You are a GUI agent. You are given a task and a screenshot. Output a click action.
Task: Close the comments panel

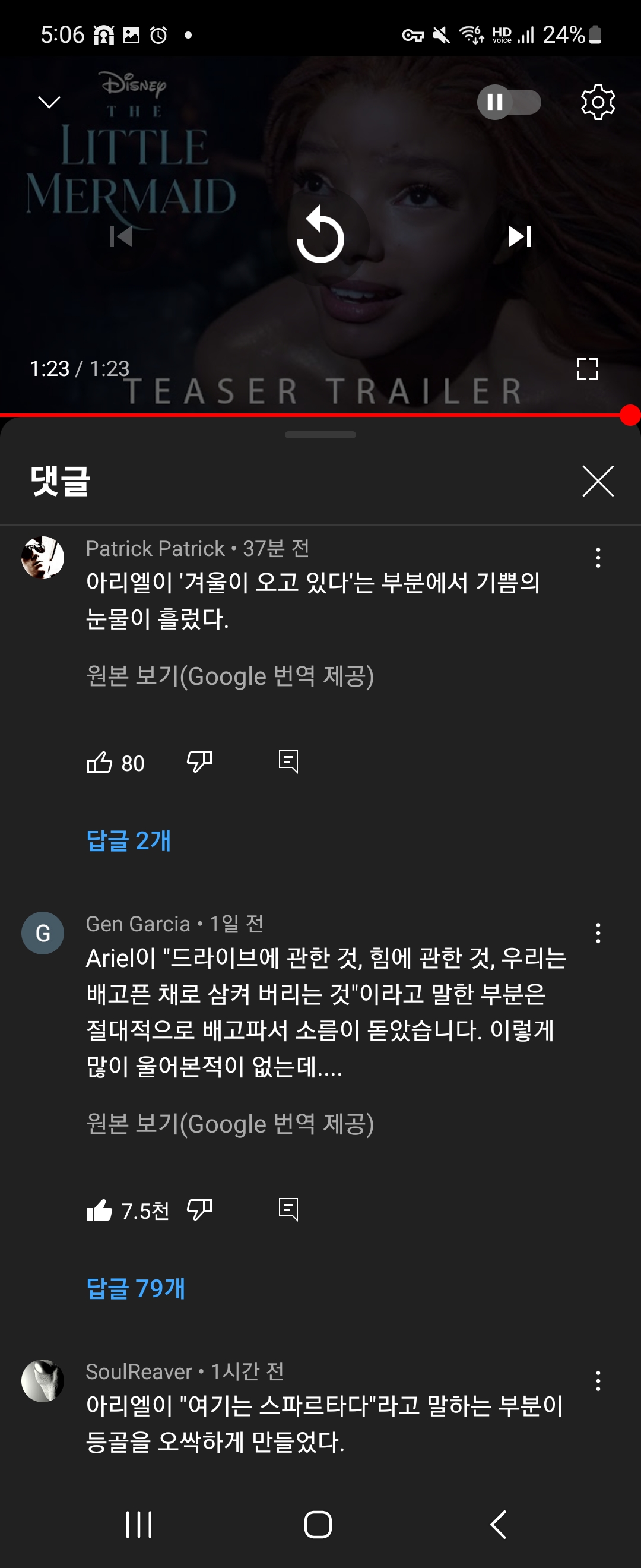point(598,482)
